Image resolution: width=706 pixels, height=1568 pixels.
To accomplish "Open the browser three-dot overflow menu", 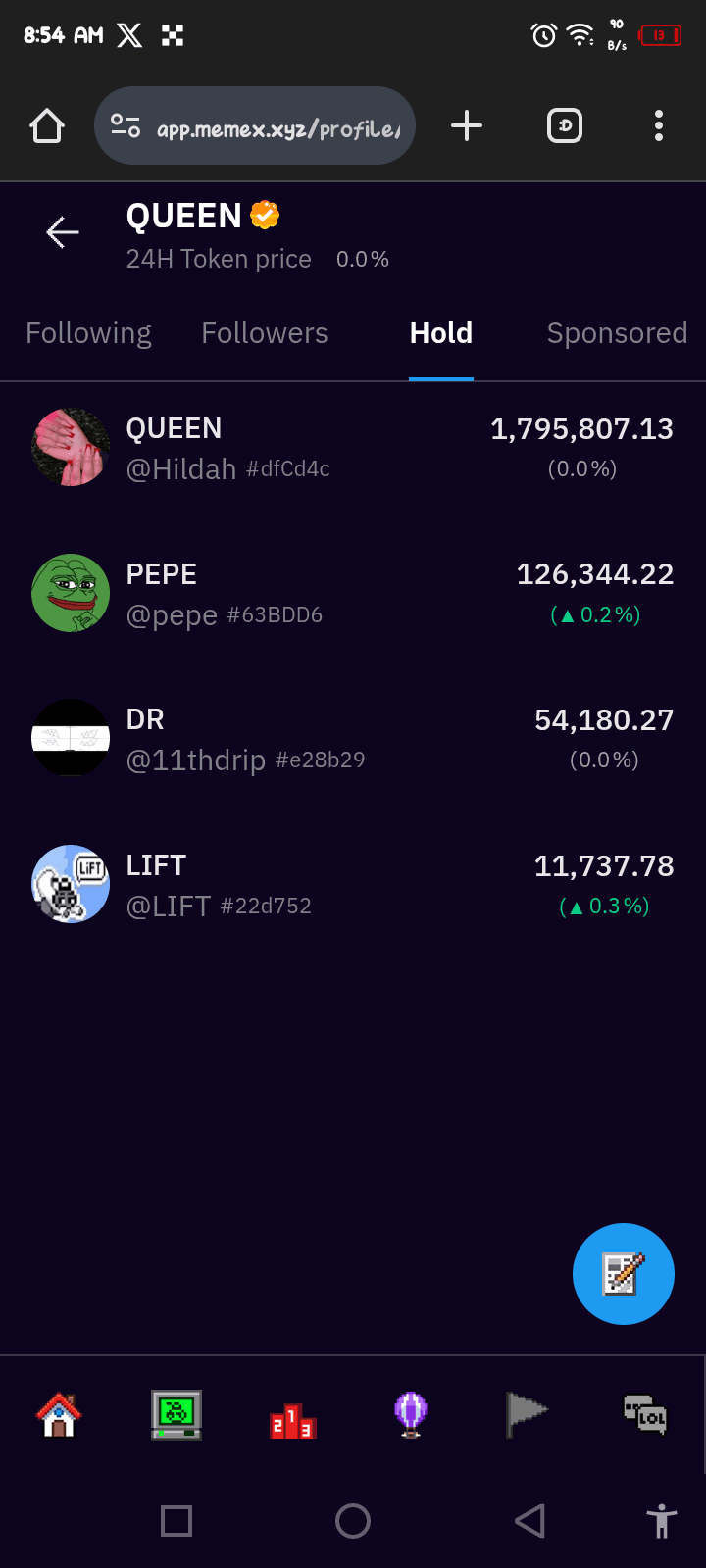I will point(659,125).
